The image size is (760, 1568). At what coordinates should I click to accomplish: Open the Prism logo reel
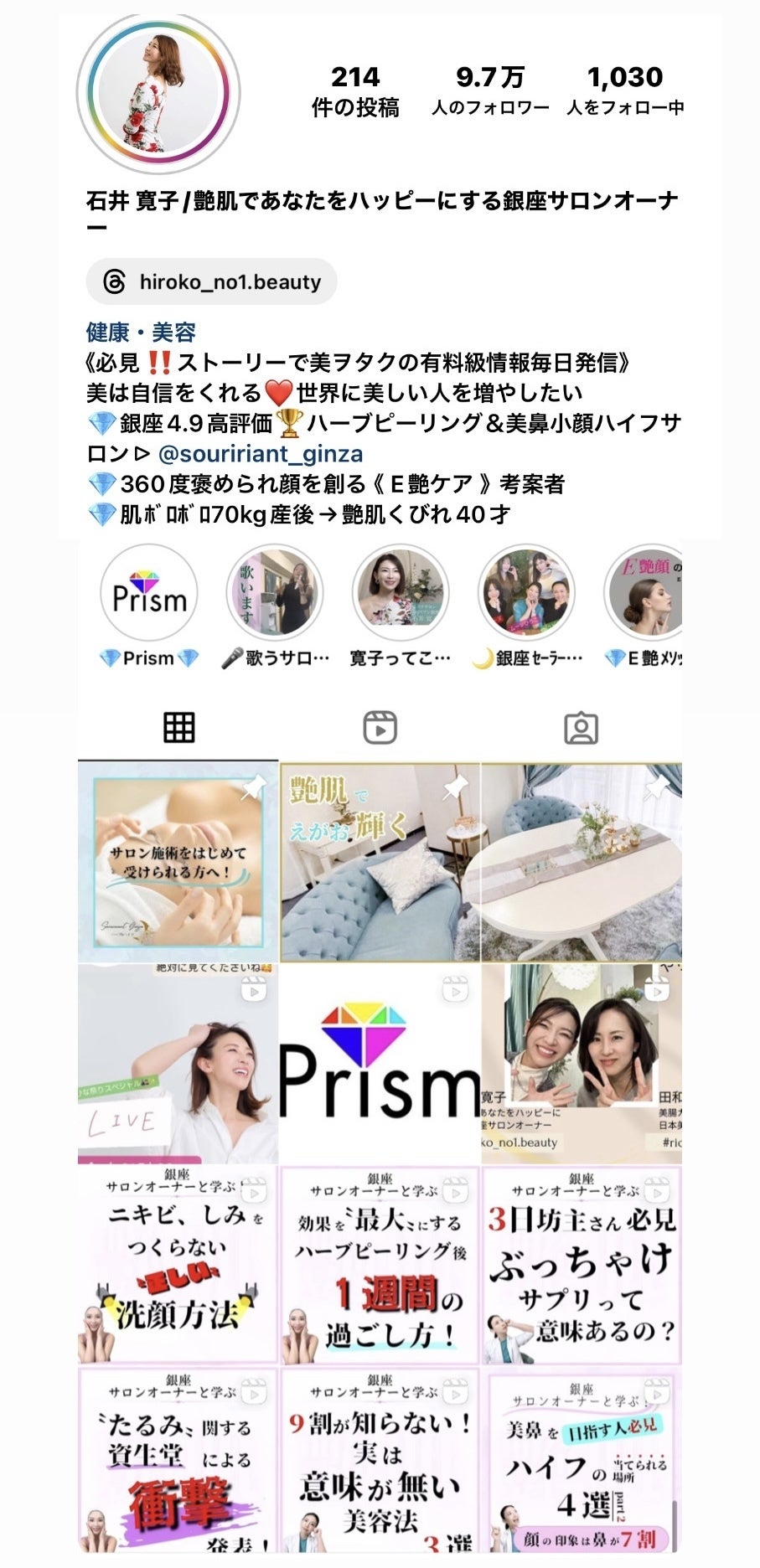click(x=380, y=1064)
